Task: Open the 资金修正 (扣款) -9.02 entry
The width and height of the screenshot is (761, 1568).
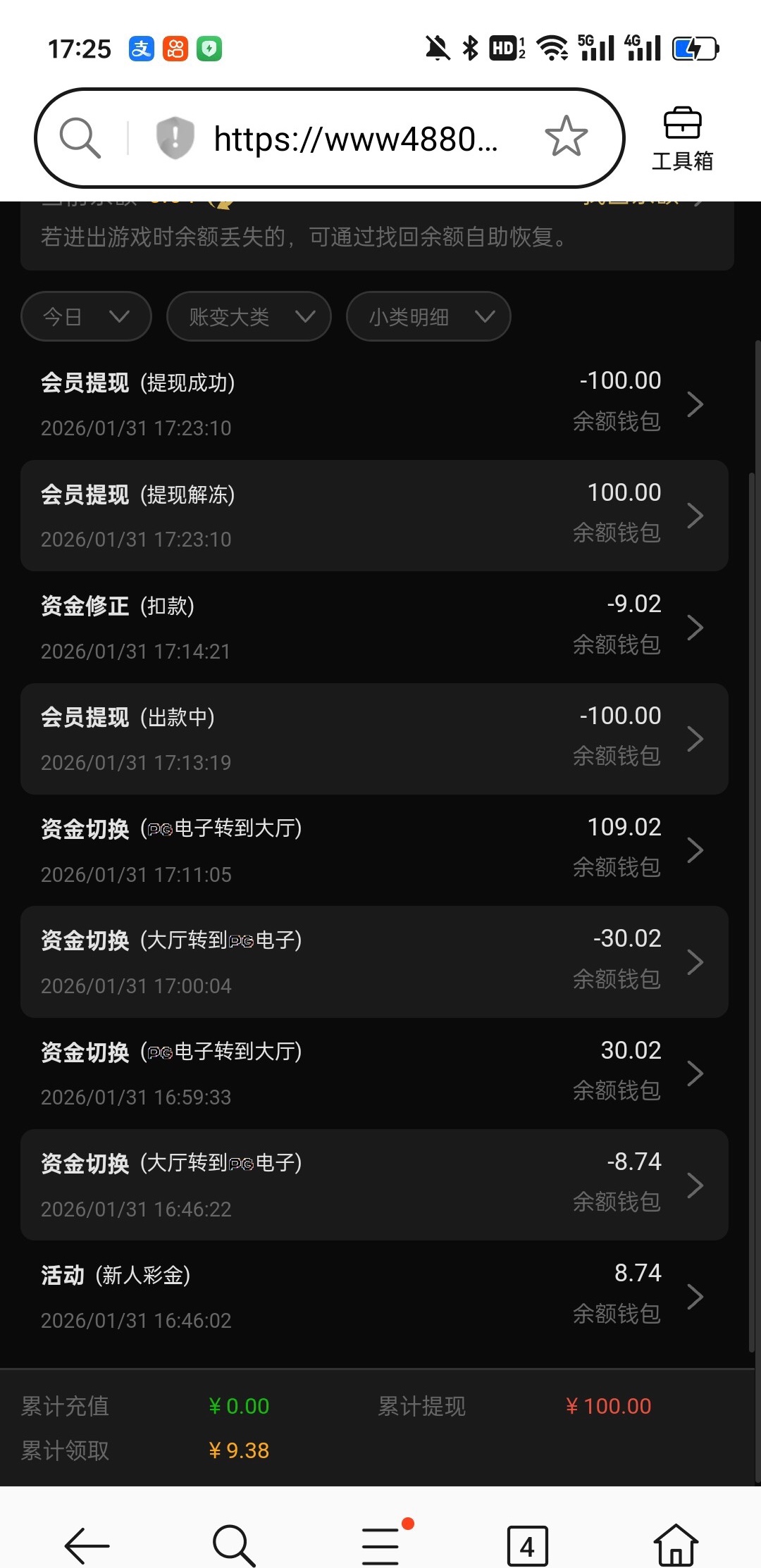Action: click(373, 627)
